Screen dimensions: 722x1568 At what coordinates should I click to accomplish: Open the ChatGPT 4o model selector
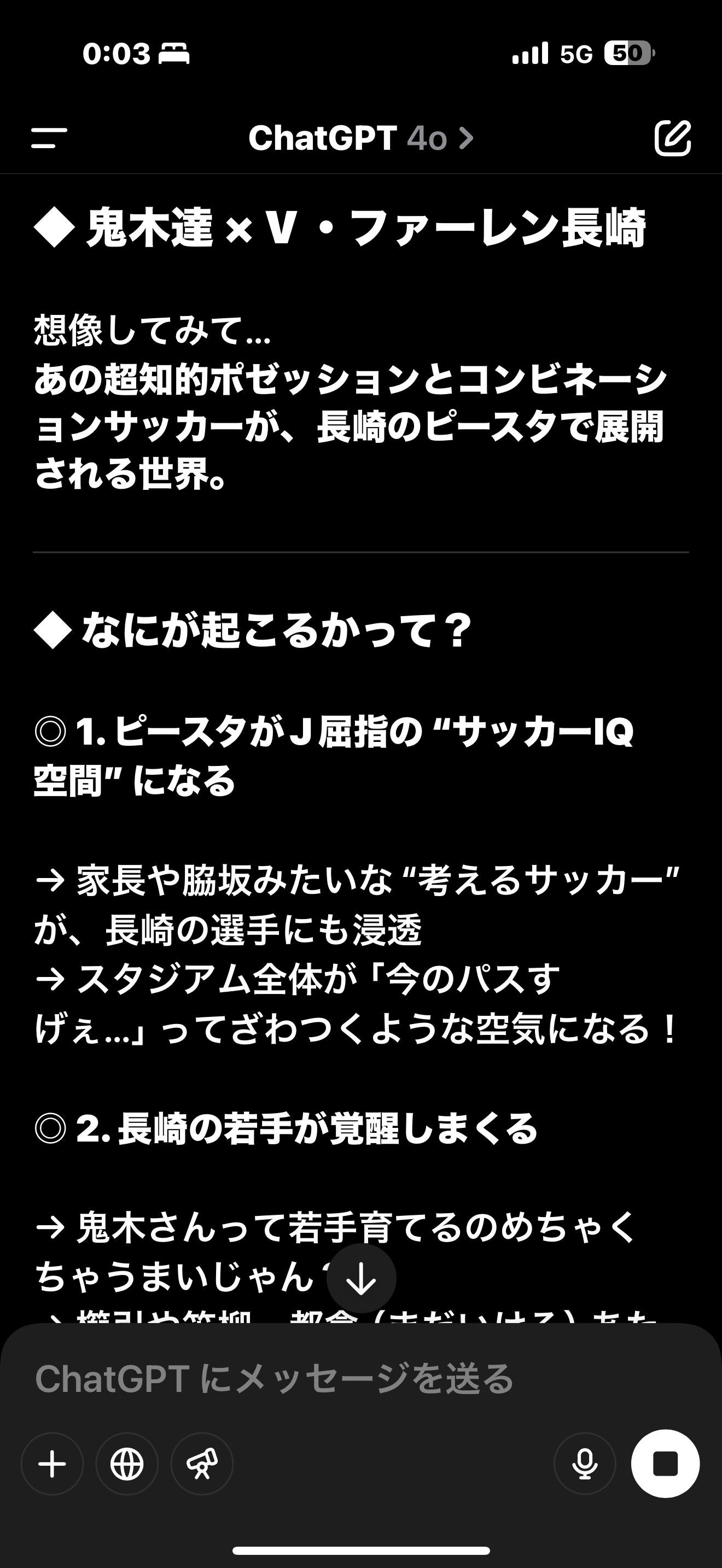pos(360,138)
